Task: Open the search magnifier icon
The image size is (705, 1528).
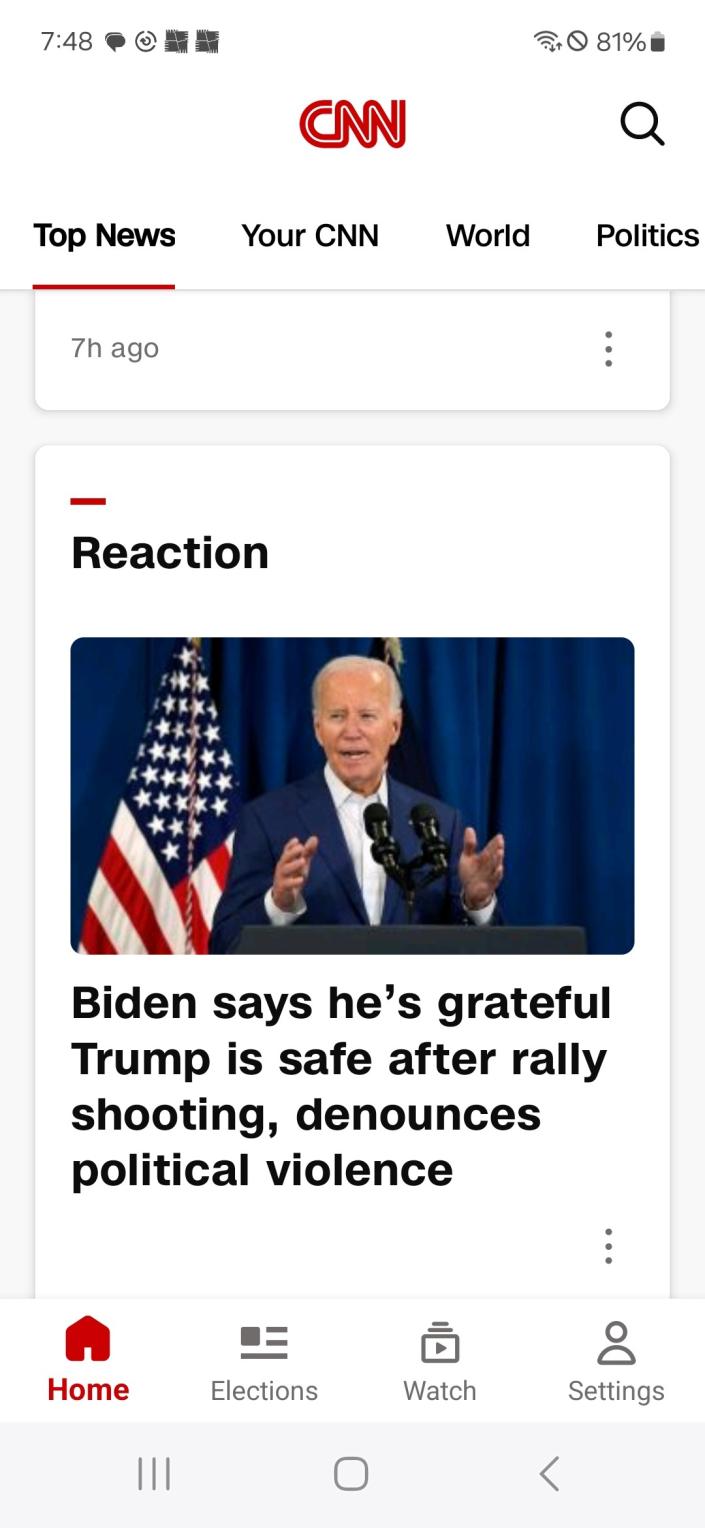Action: [x=642, y=125]
